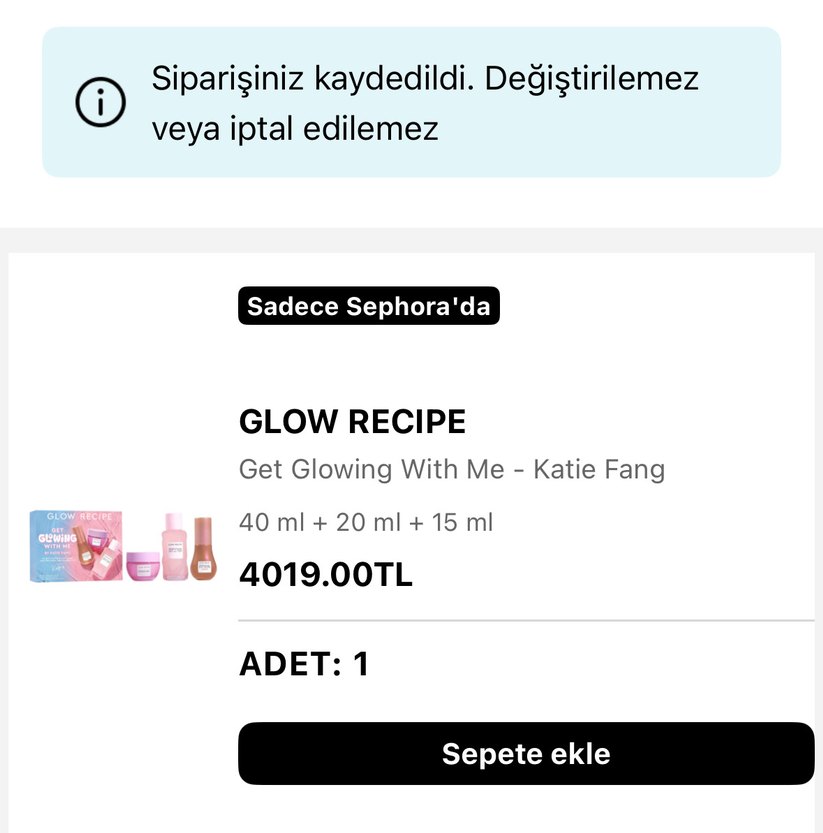Click the 'Siparişiniz kaydedildi' notification banner

pyautogui.click(x=411, y=100)
